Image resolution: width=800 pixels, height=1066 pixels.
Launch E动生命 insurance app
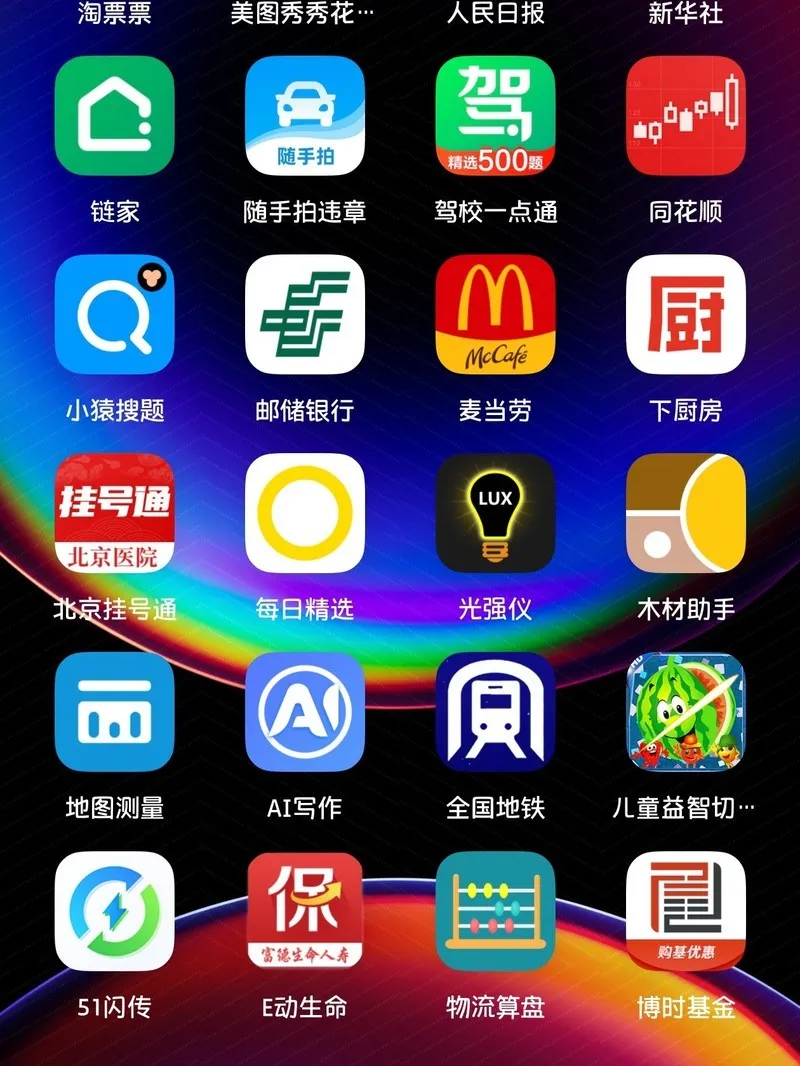pos(305,911)
